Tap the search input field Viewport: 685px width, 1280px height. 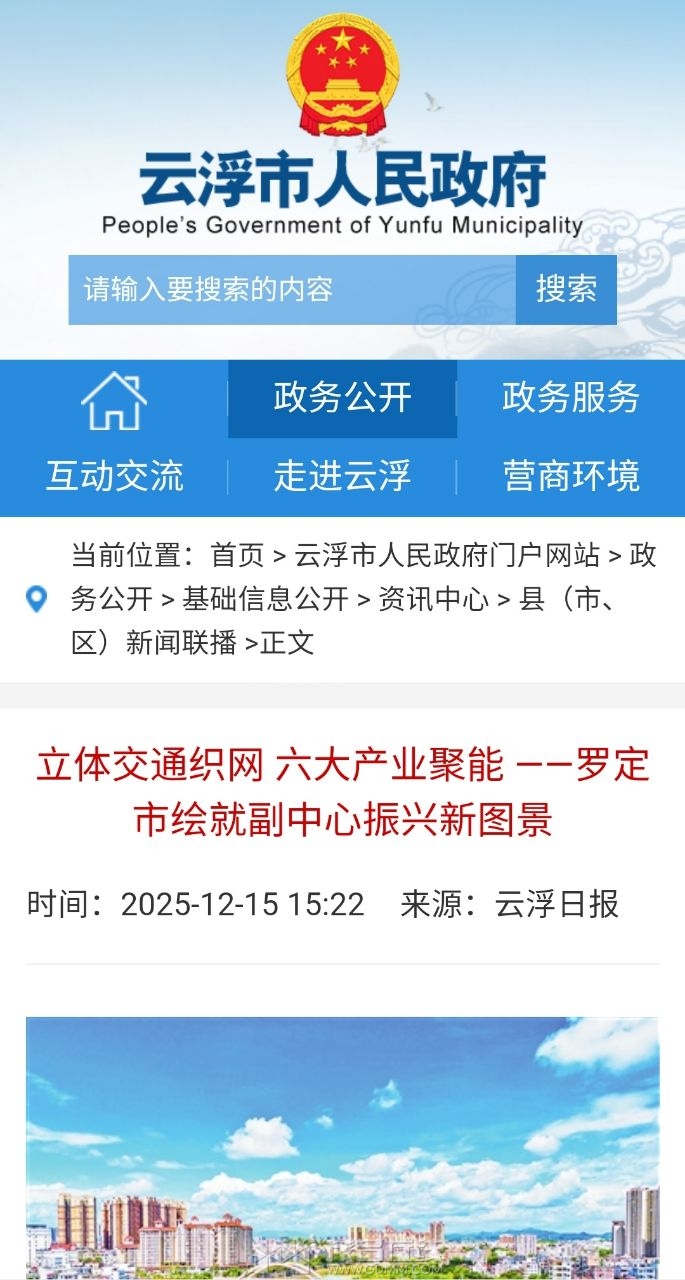click(291, 290)
